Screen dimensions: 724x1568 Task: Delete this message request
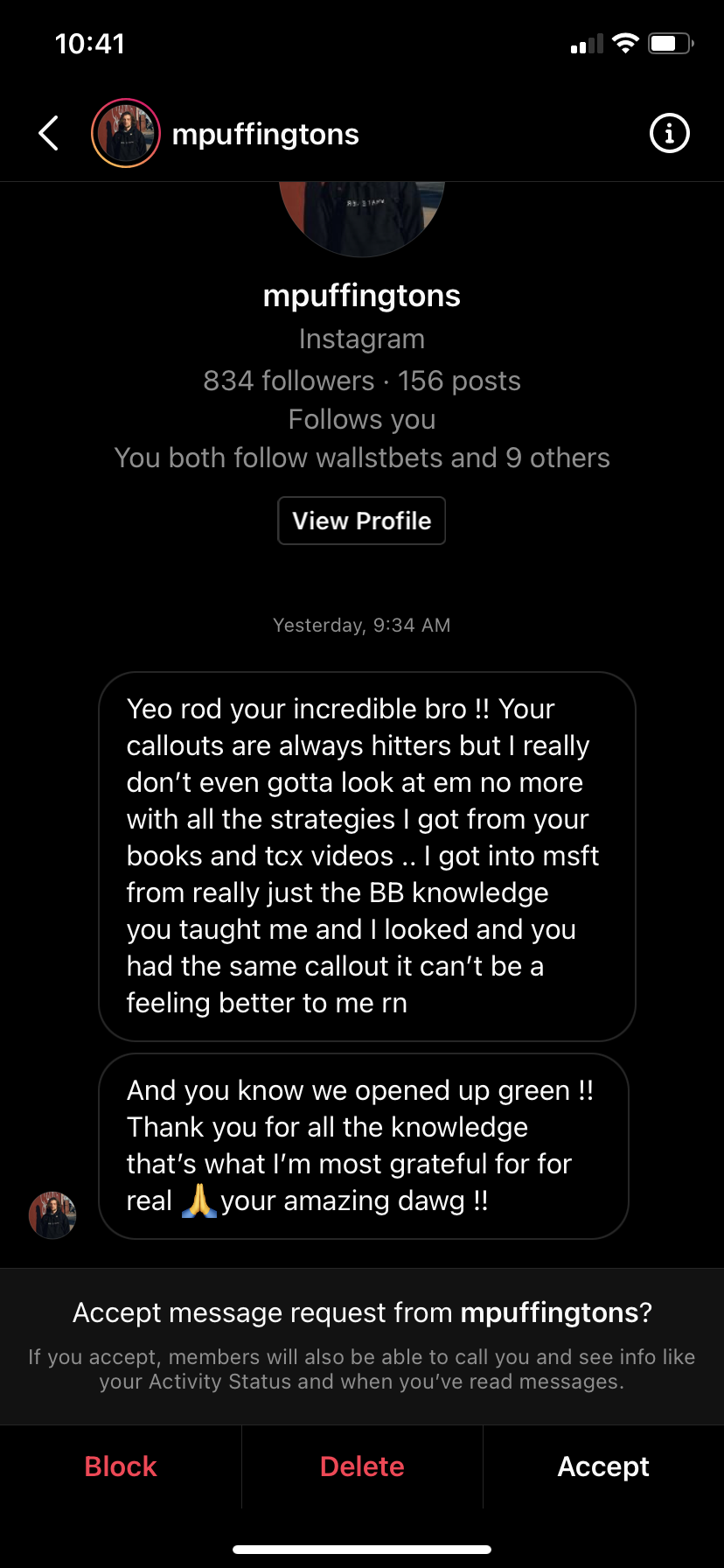(x=362, y=1466)
